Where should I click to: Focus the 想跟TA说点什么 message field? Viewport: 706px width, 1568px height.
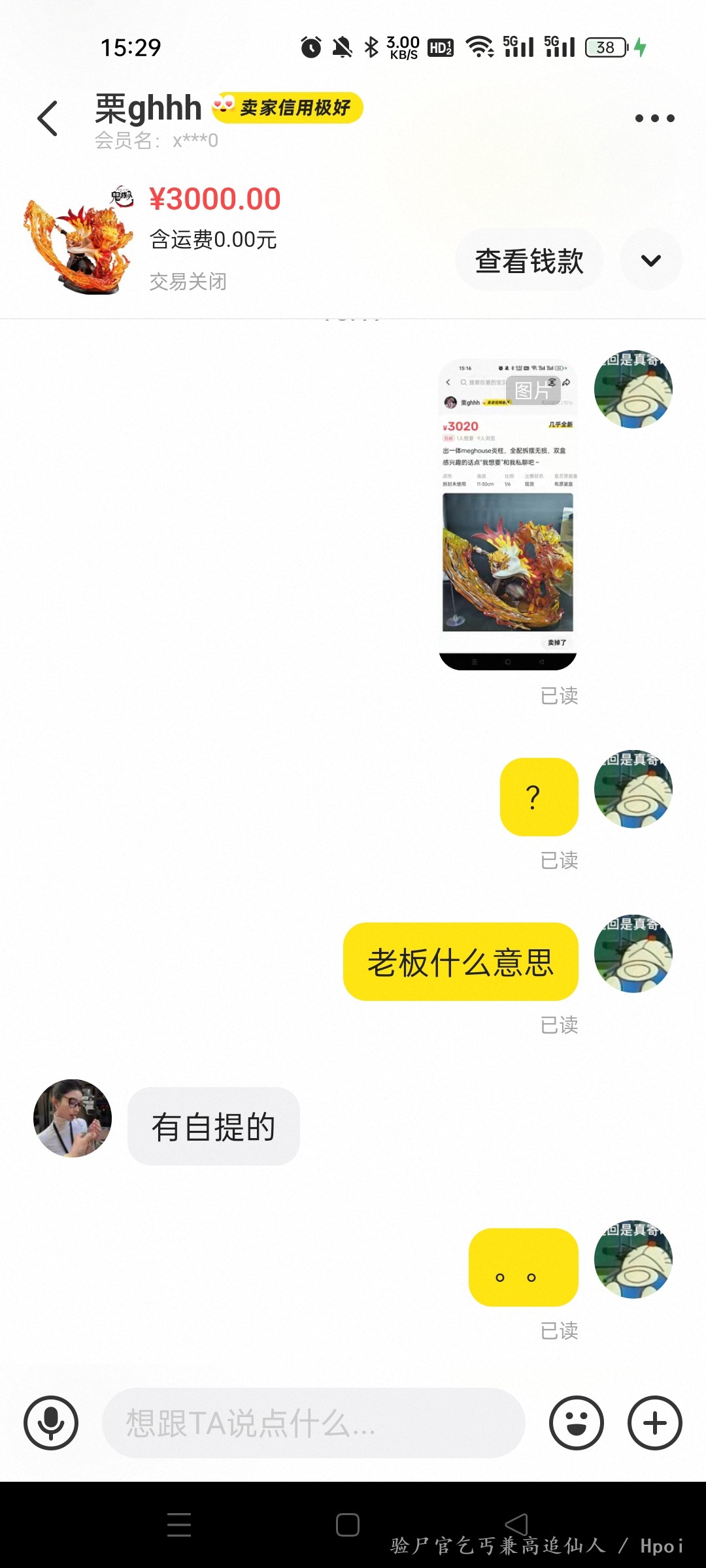pos(314,1423)
